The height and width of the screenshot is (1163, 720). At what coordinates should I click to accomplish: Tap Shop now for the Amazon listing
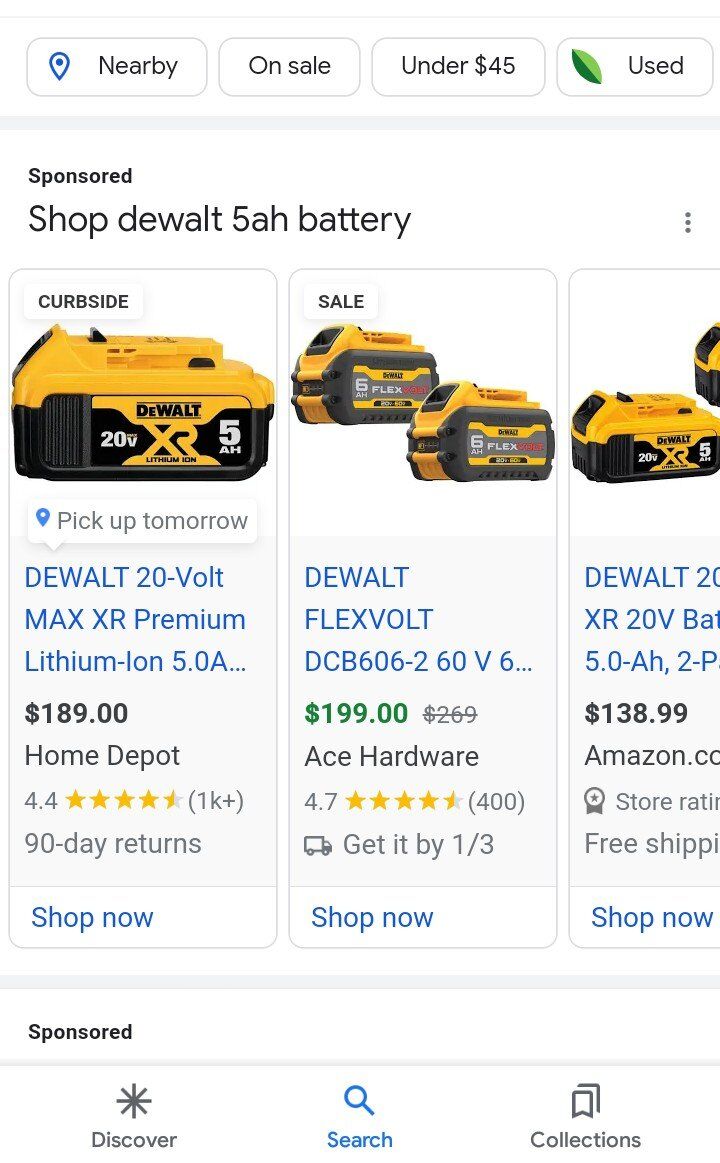click(x=651, y=917)
